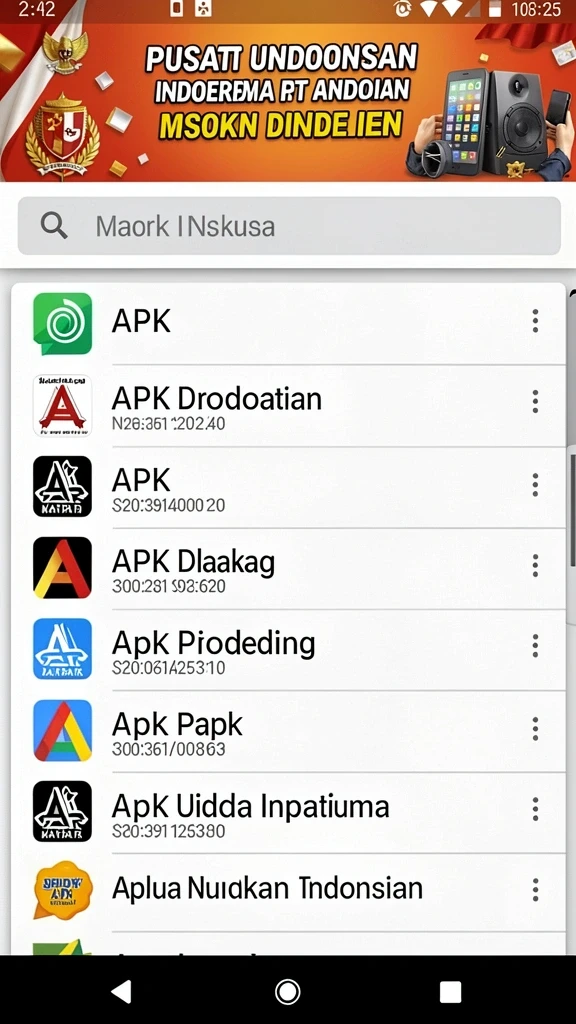
Task: Show options for Apk Uidda Inpatiuma
Action: tap(535, 809)
